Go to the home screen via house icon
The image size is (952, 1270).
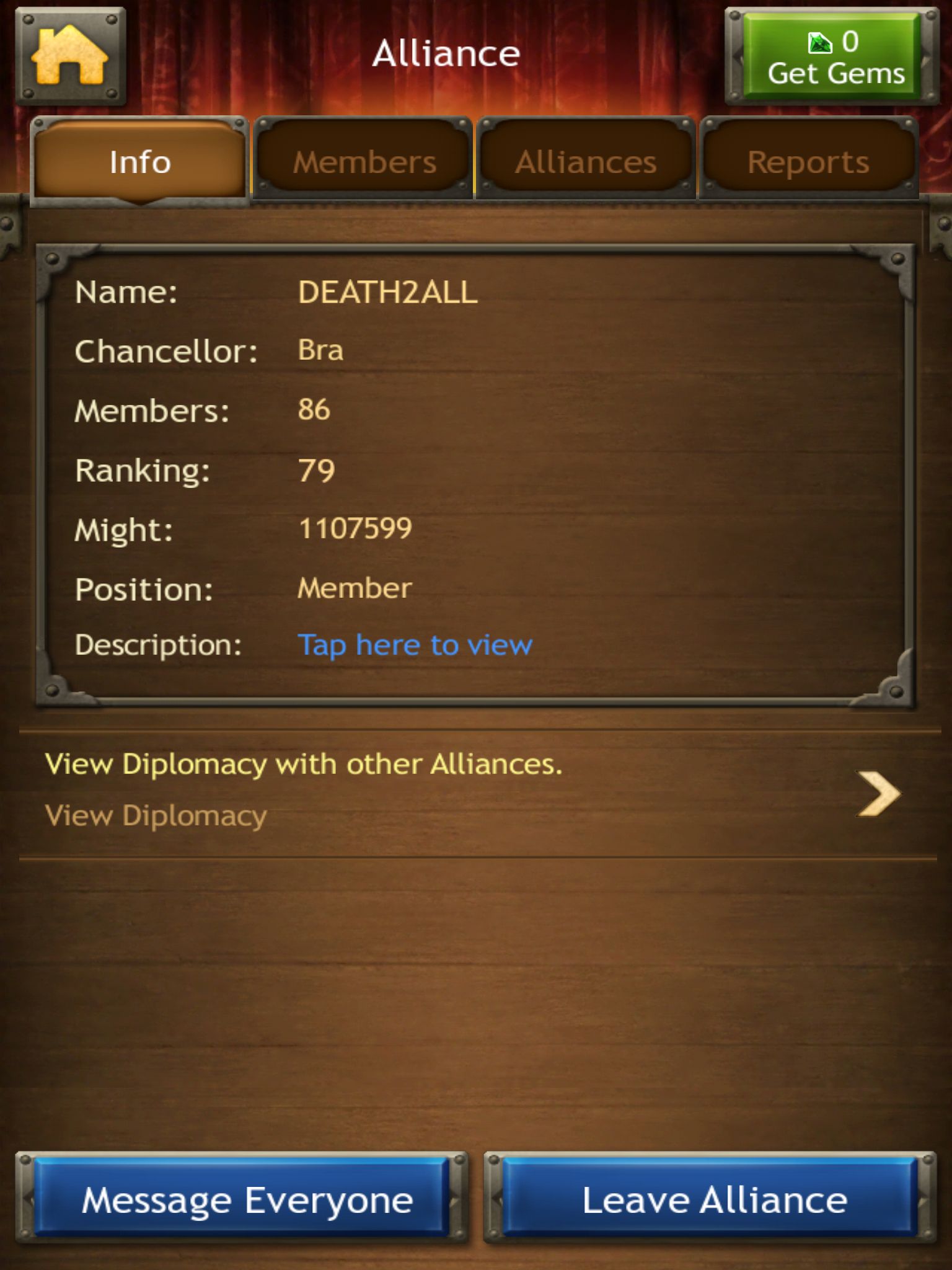[71, 56]
